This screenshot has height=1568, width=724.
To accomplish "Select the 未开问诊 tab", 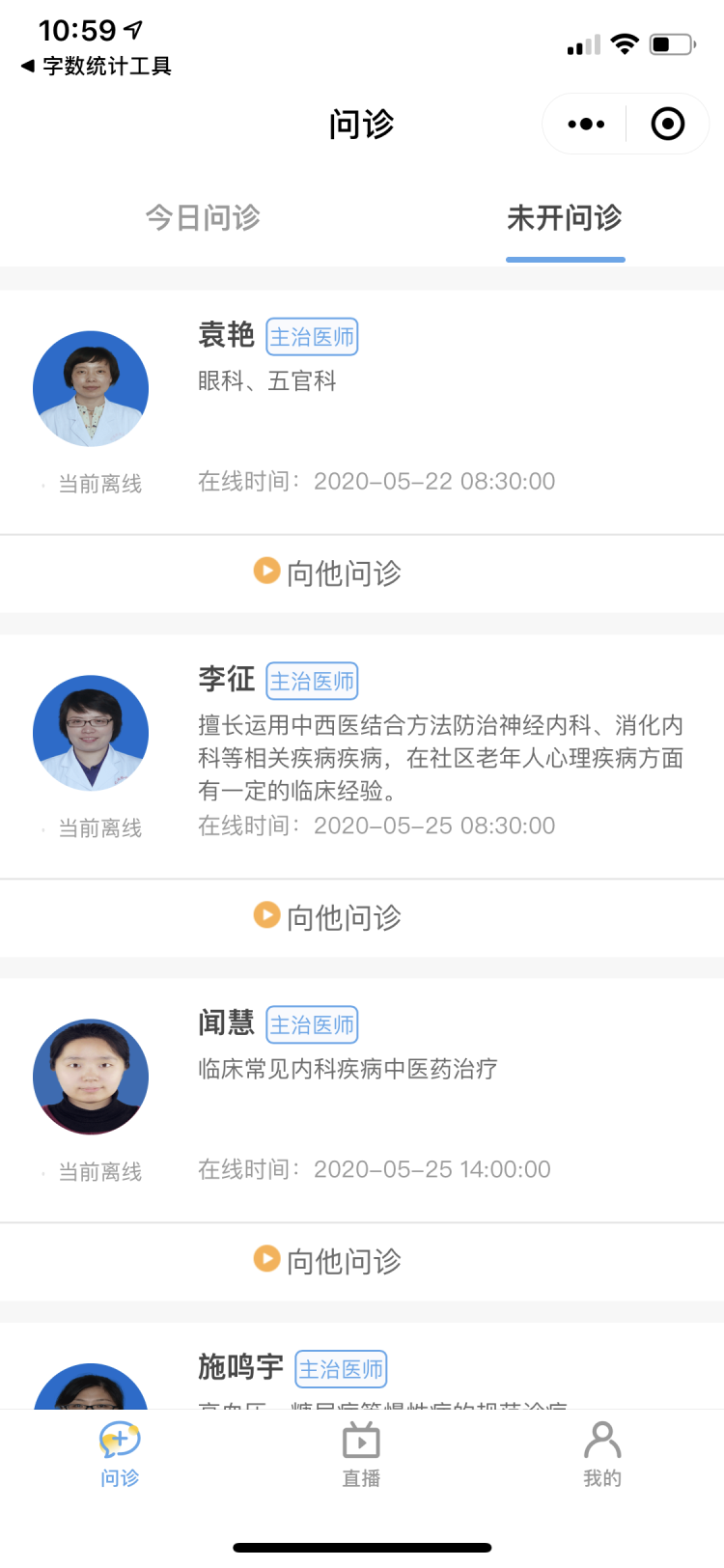I will pyautogui.click(x=565, y=218).
